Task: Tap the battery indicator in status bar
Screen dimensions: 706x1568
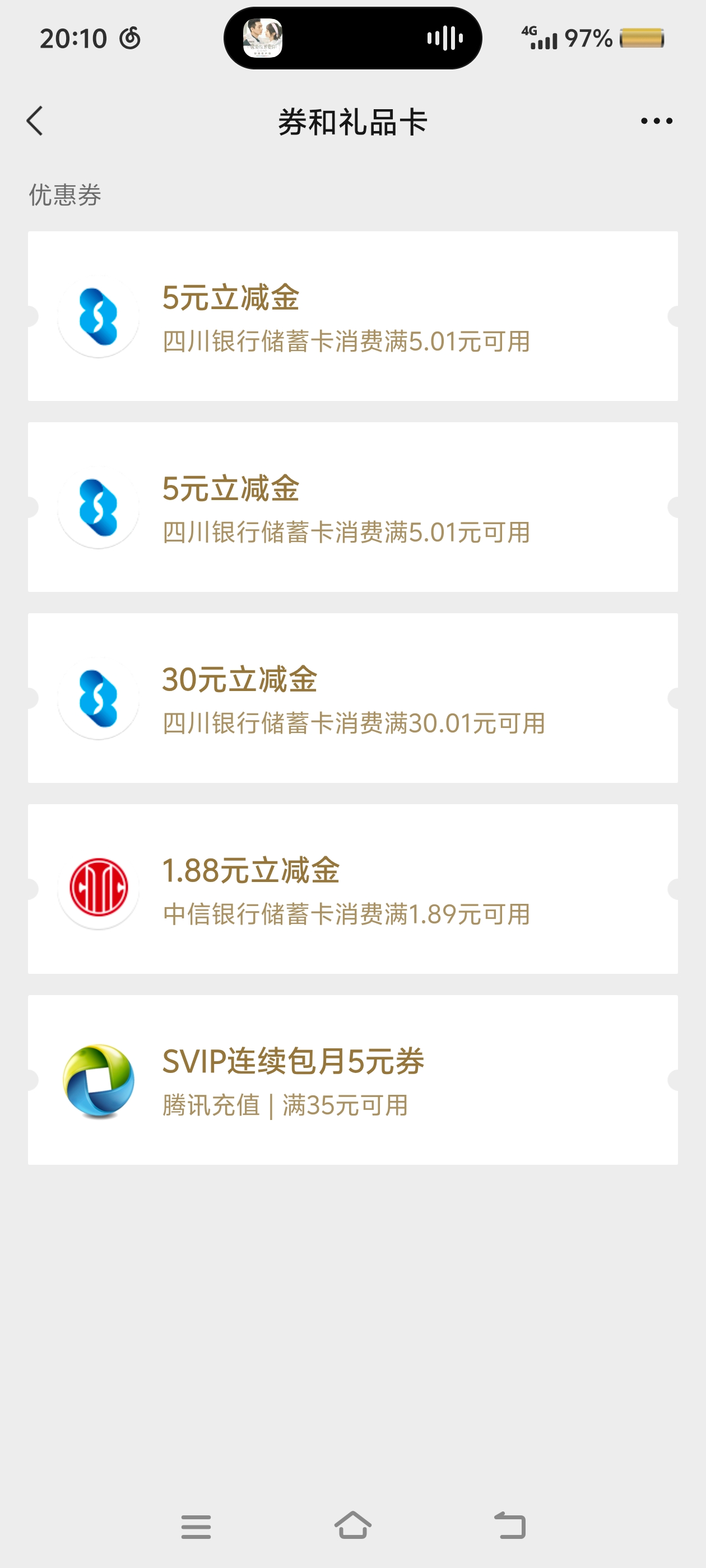Action: coord(643,38)
